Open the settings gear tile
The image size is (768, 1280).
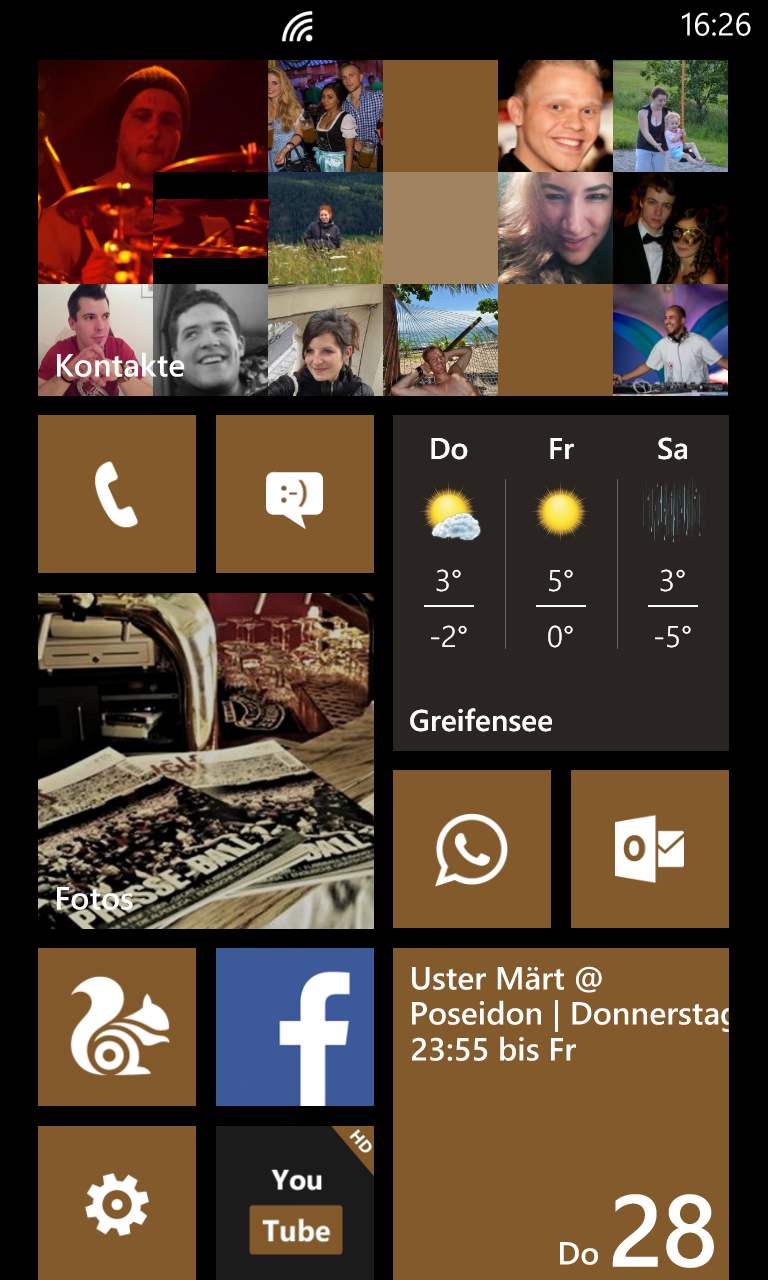(x=117, y=1203)
